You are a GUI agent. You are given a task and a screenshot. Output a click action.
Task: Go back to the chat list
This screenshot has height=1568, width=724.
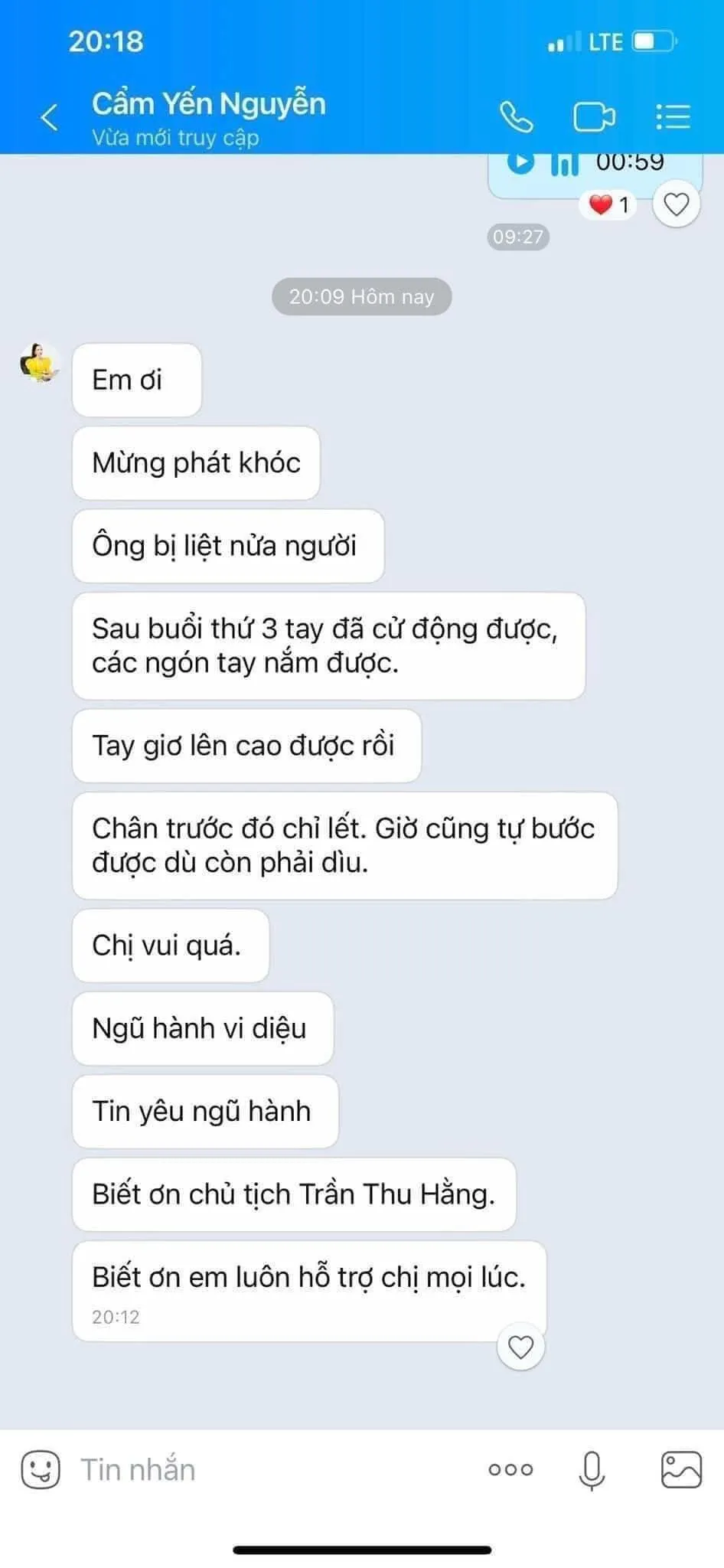point(49,117)
